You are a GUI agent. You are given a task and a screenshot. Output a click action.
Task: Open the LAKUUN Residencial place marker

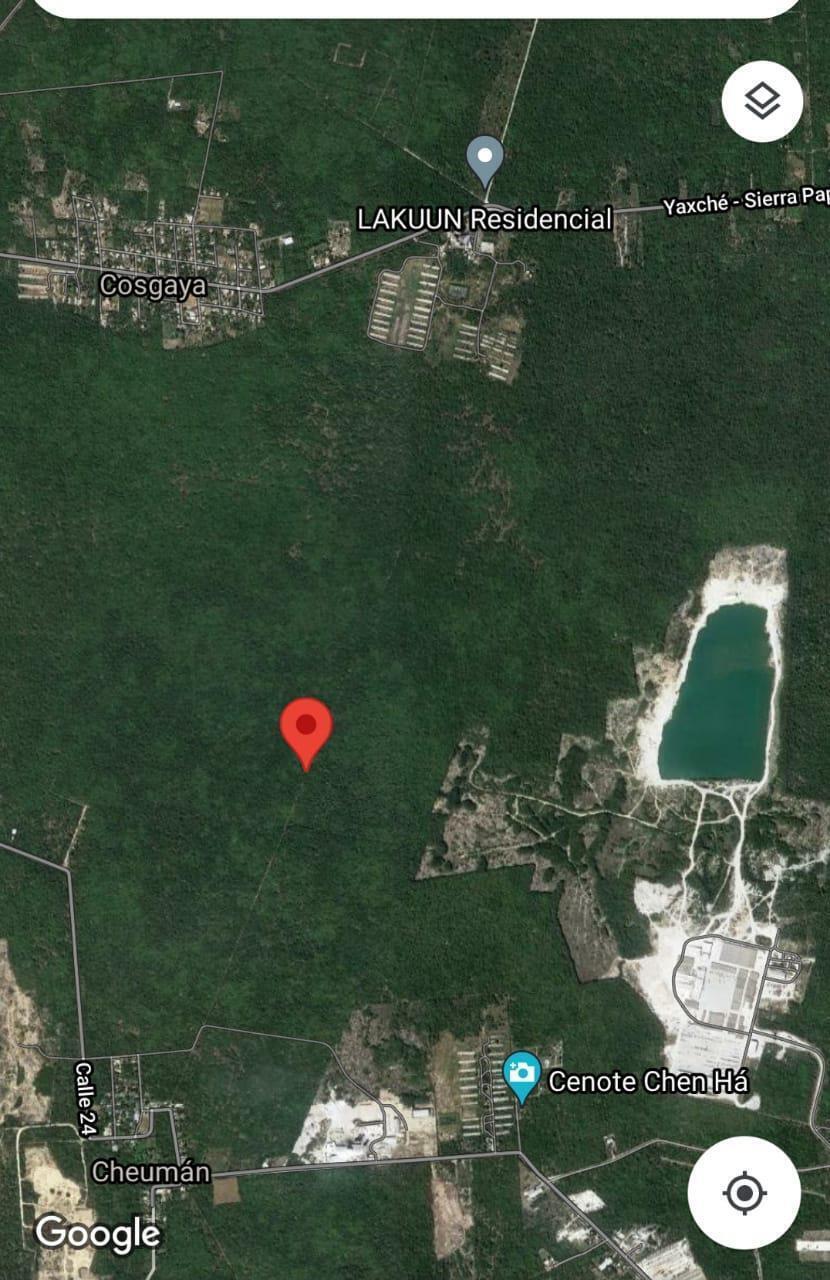(485, 158)
